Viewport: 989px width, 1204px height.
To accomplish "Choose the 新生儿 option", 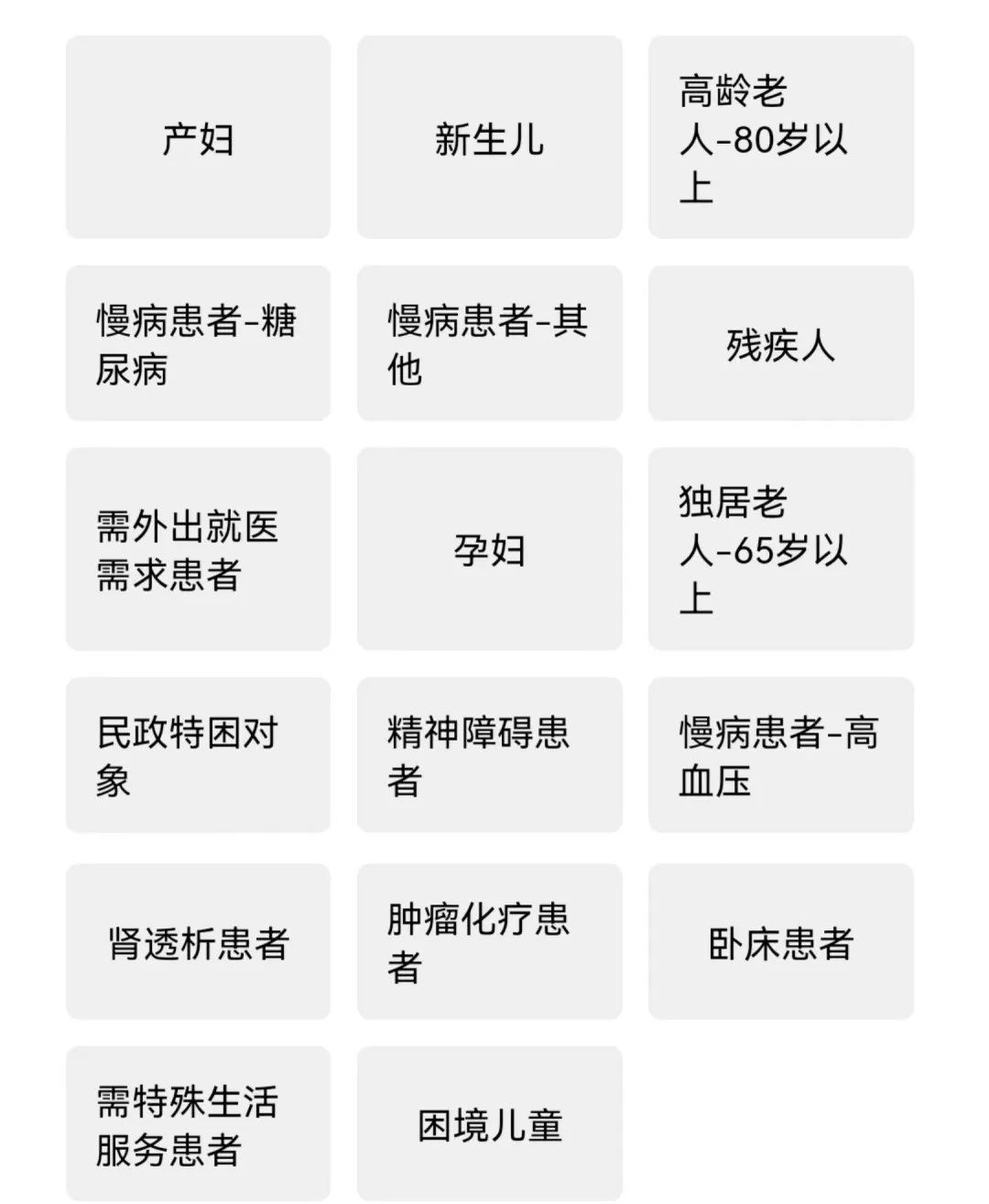I will point(489,138).
